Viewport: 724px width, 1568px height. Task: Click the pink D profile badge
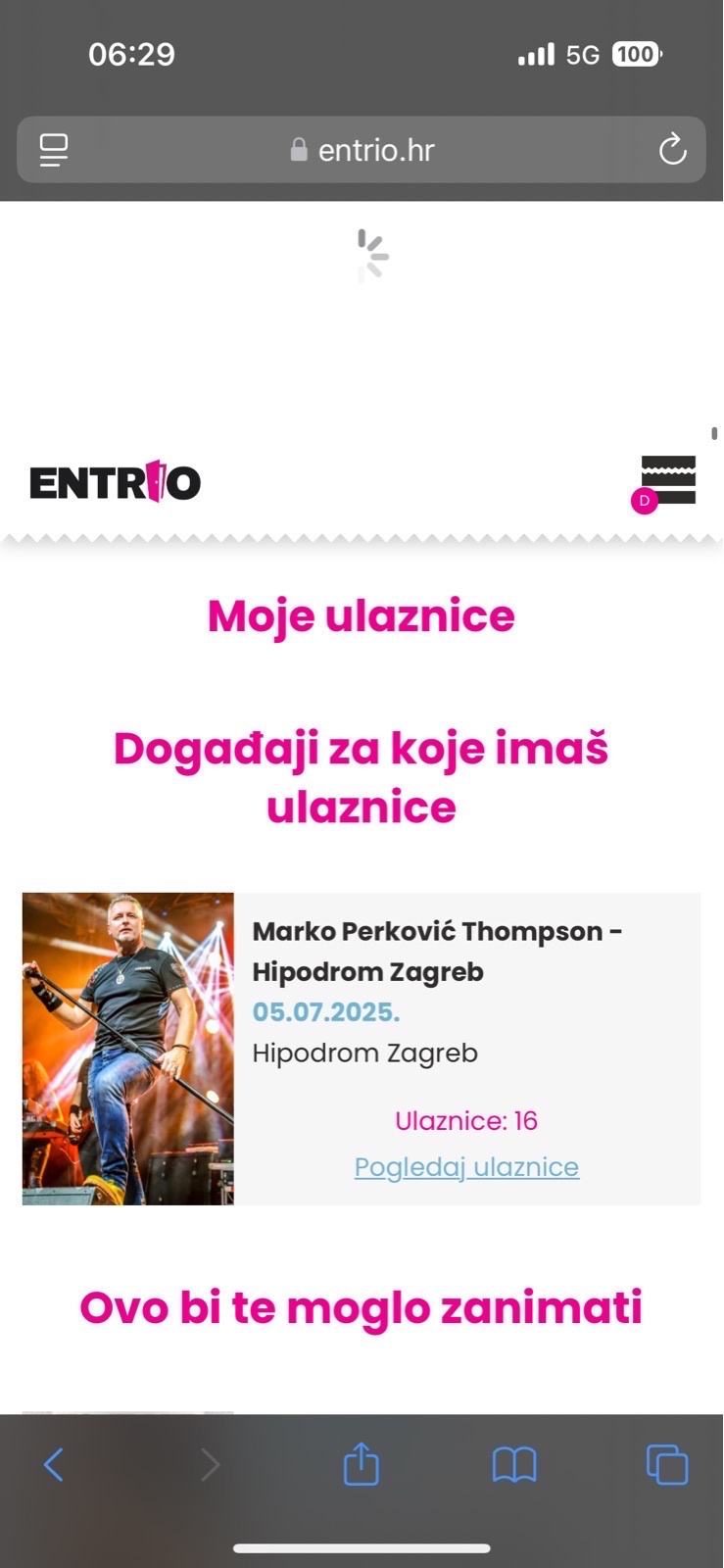pyautogui.click(x=644, y=501)
